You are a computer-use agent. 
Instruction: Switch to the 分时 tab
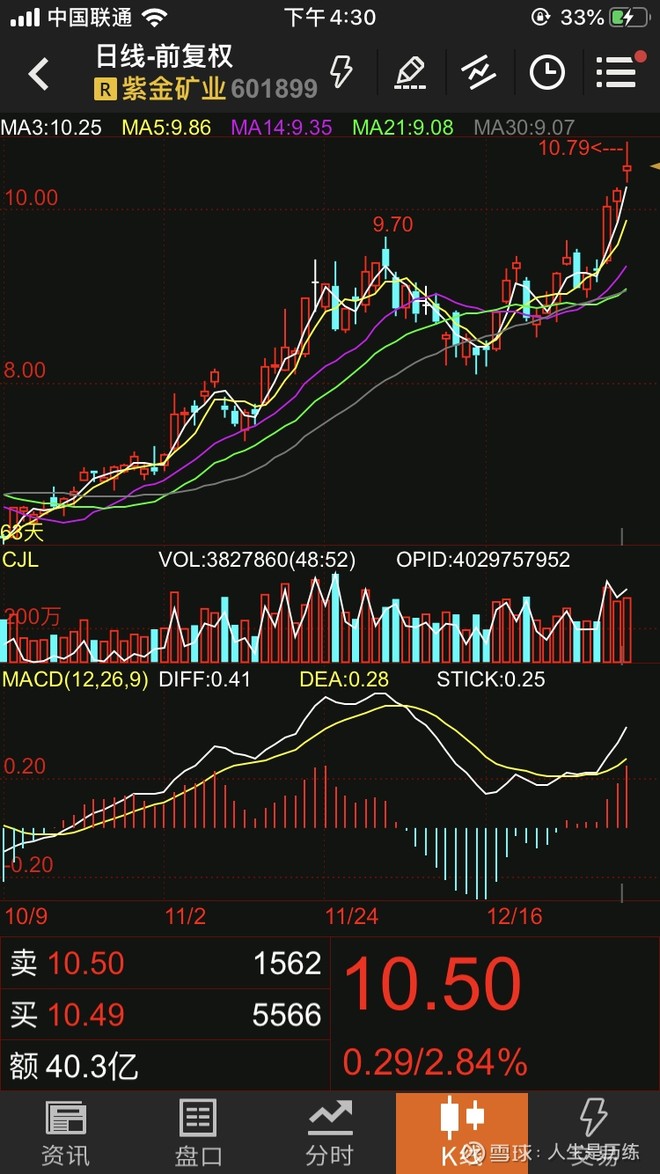[330, 1133]
